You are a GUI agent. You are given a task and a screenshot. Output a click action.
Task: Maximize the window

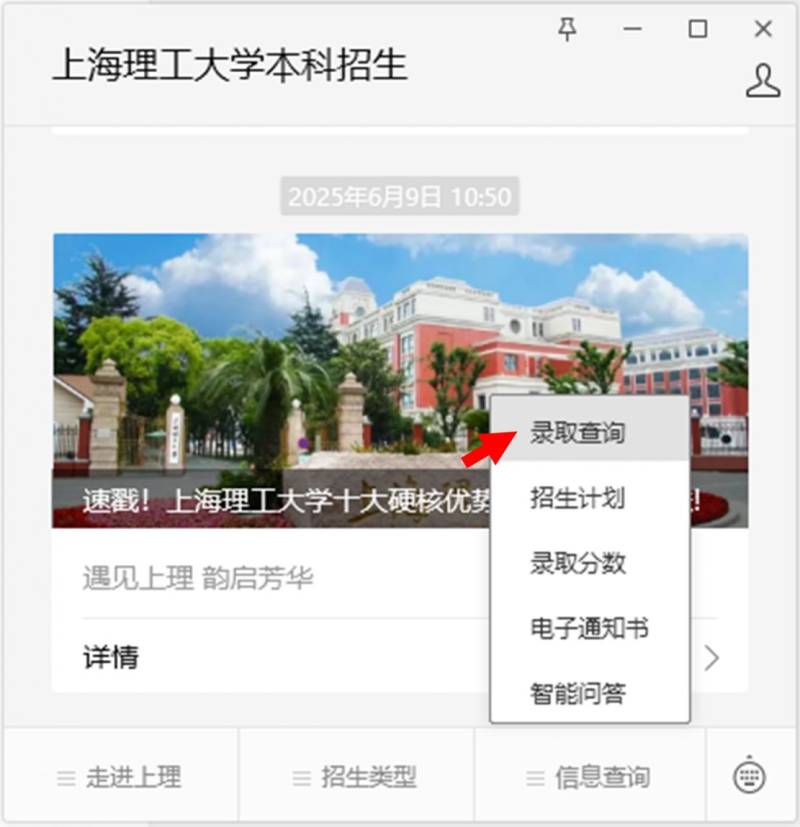tap(698, 29)
